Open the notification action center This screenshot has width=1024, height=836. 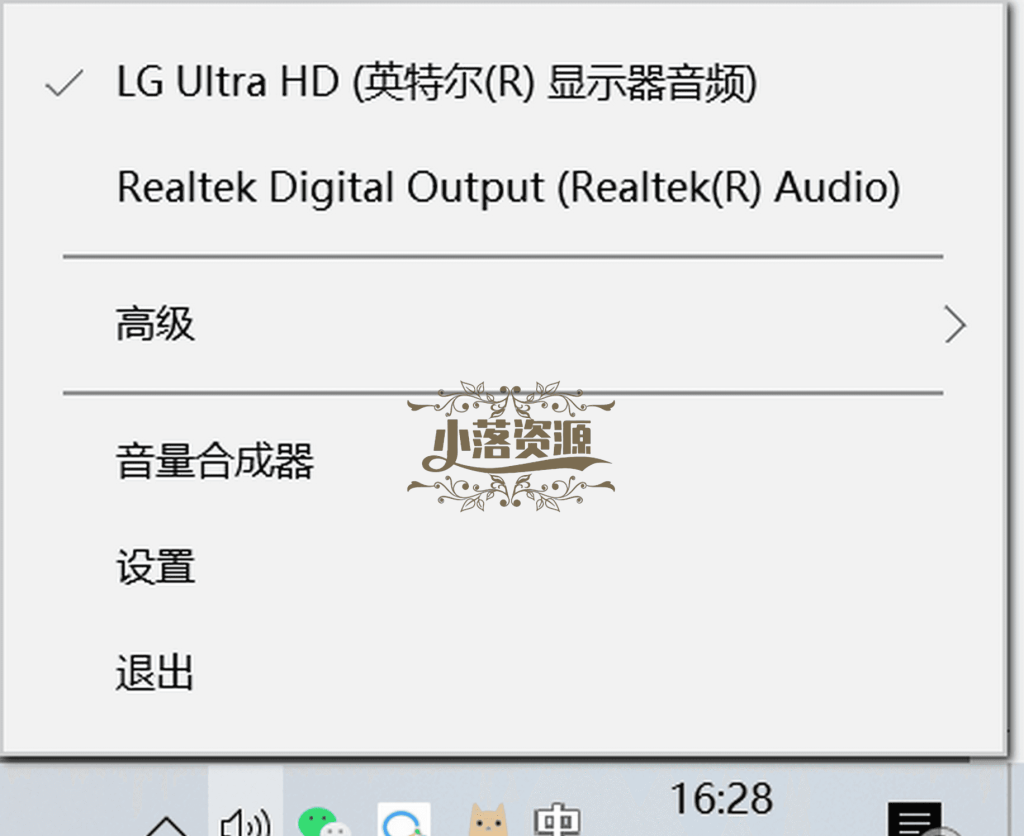pos(914,822)
